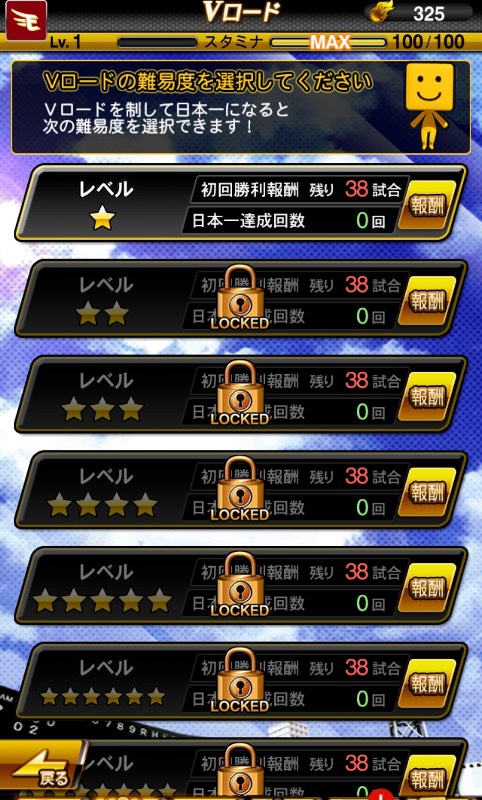
Task: Select the one-star level difficulty
Action: [x=241, y=203]
